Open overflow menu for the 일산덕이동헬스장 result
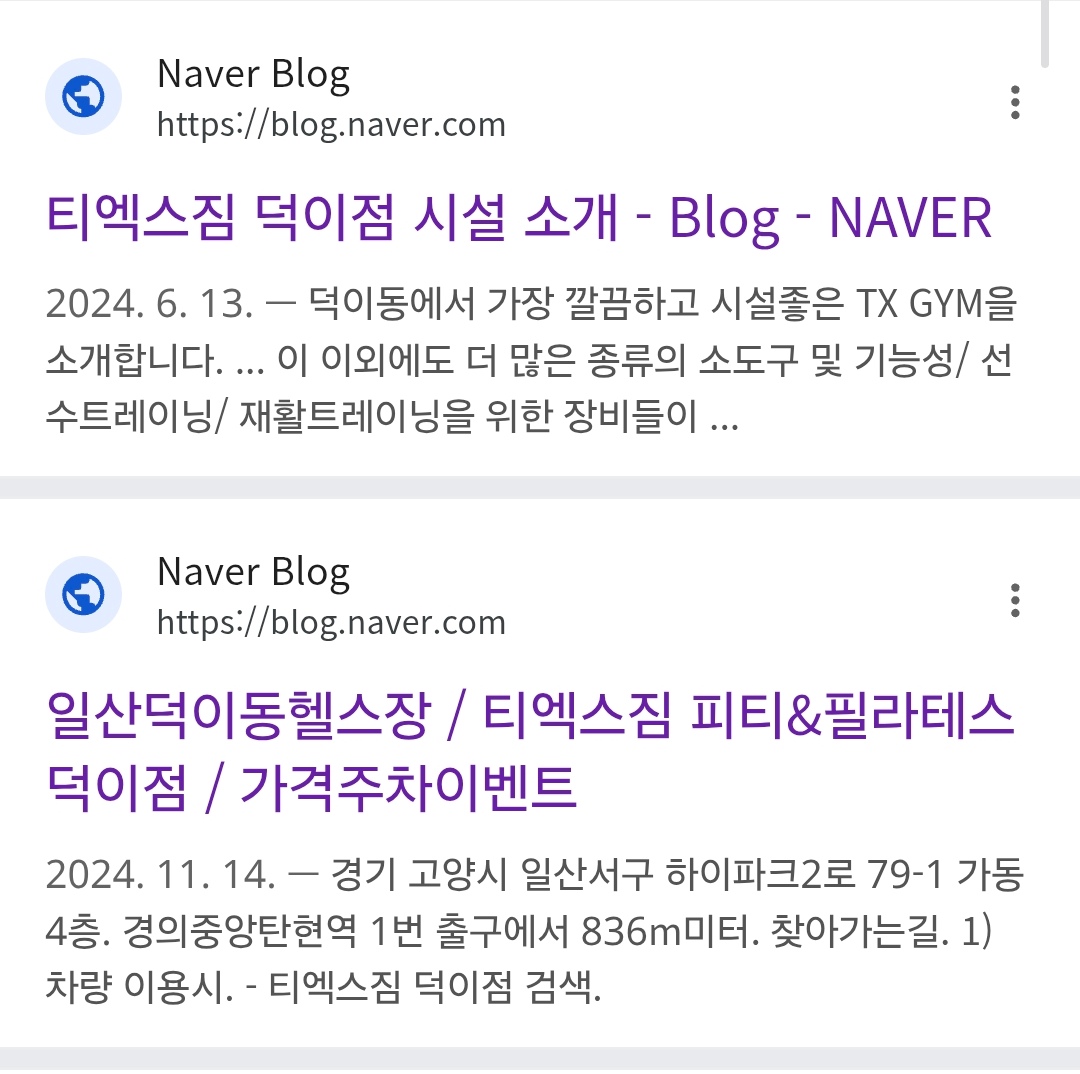 (x=1015, y=600)
